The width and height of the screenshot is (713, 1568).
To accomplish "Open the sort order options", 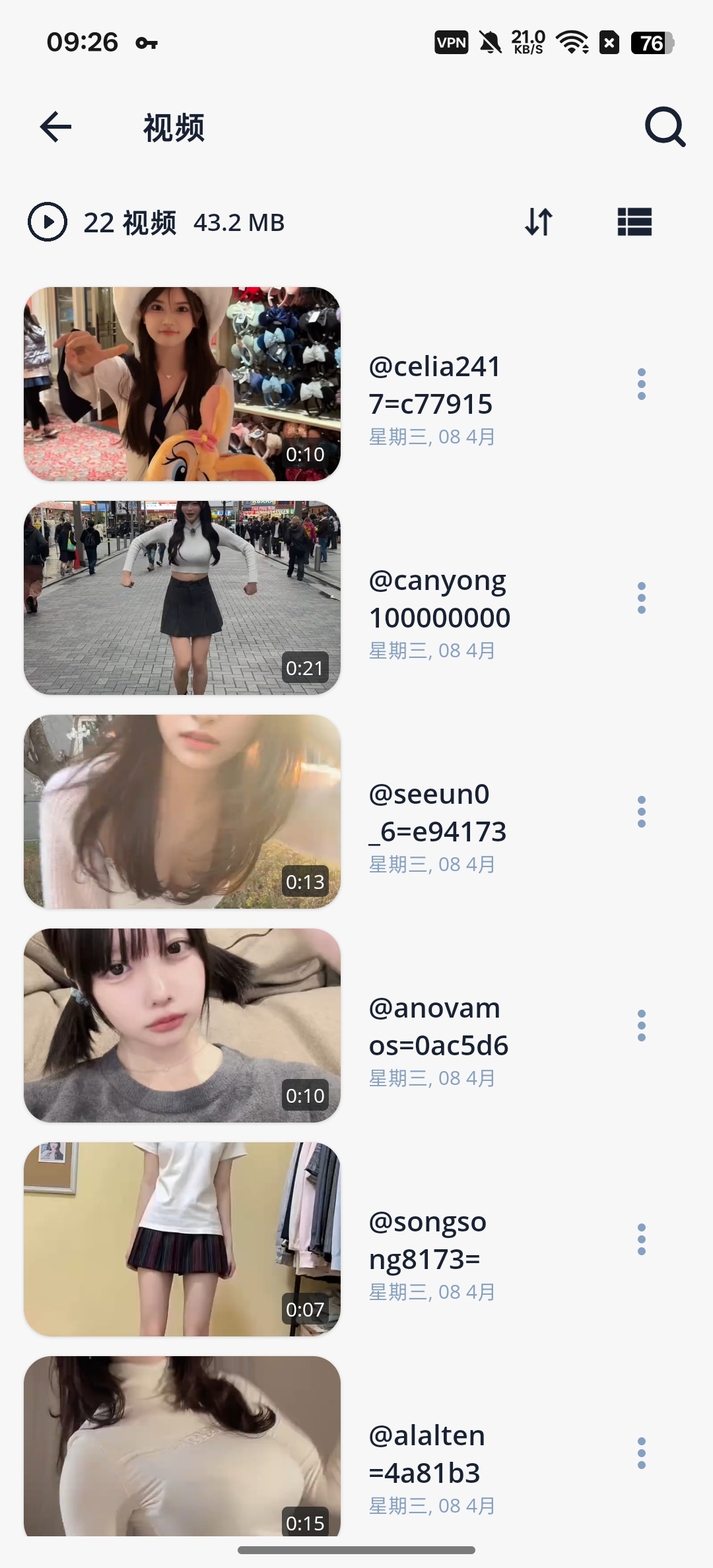I will pos(539,222).
